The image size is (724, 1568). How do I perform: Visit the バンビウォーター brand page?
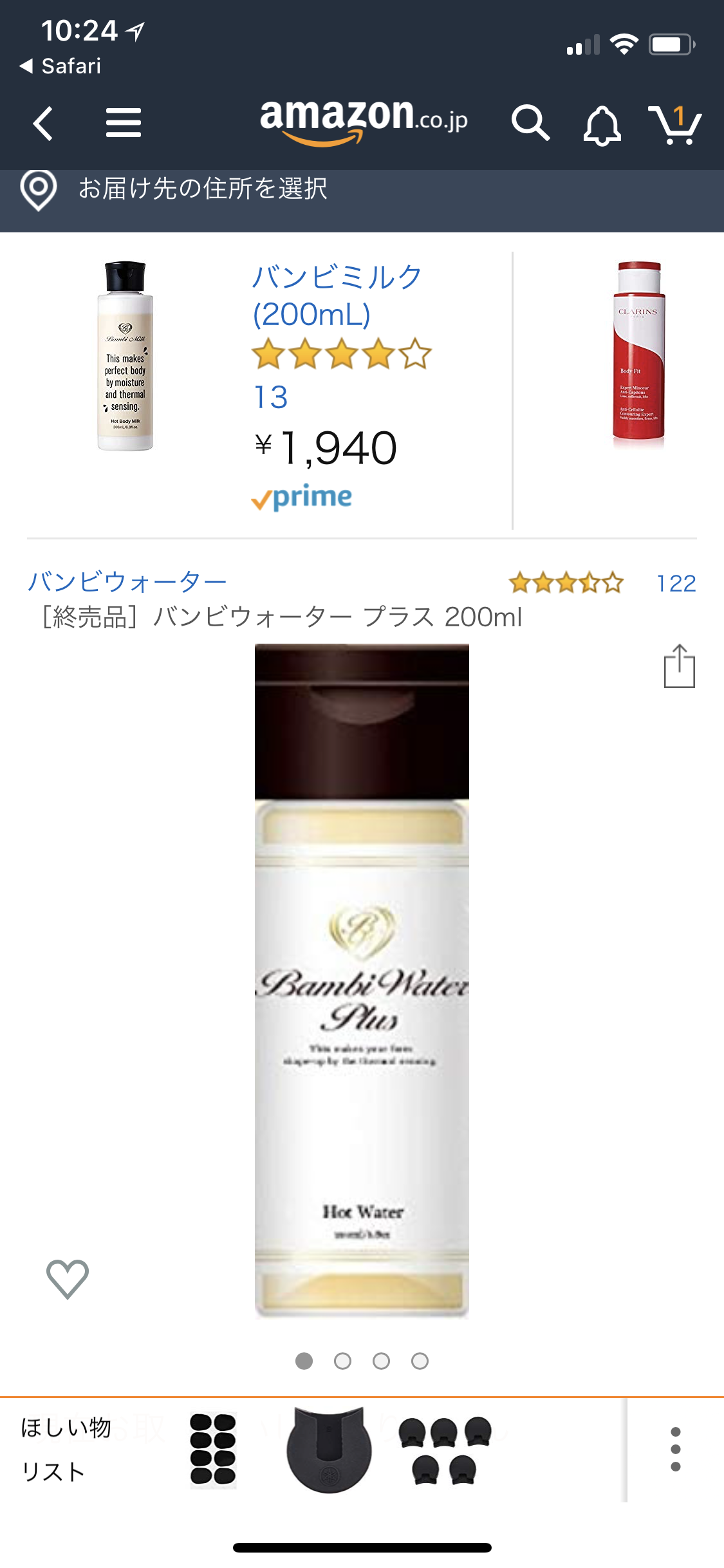point(127,582)
